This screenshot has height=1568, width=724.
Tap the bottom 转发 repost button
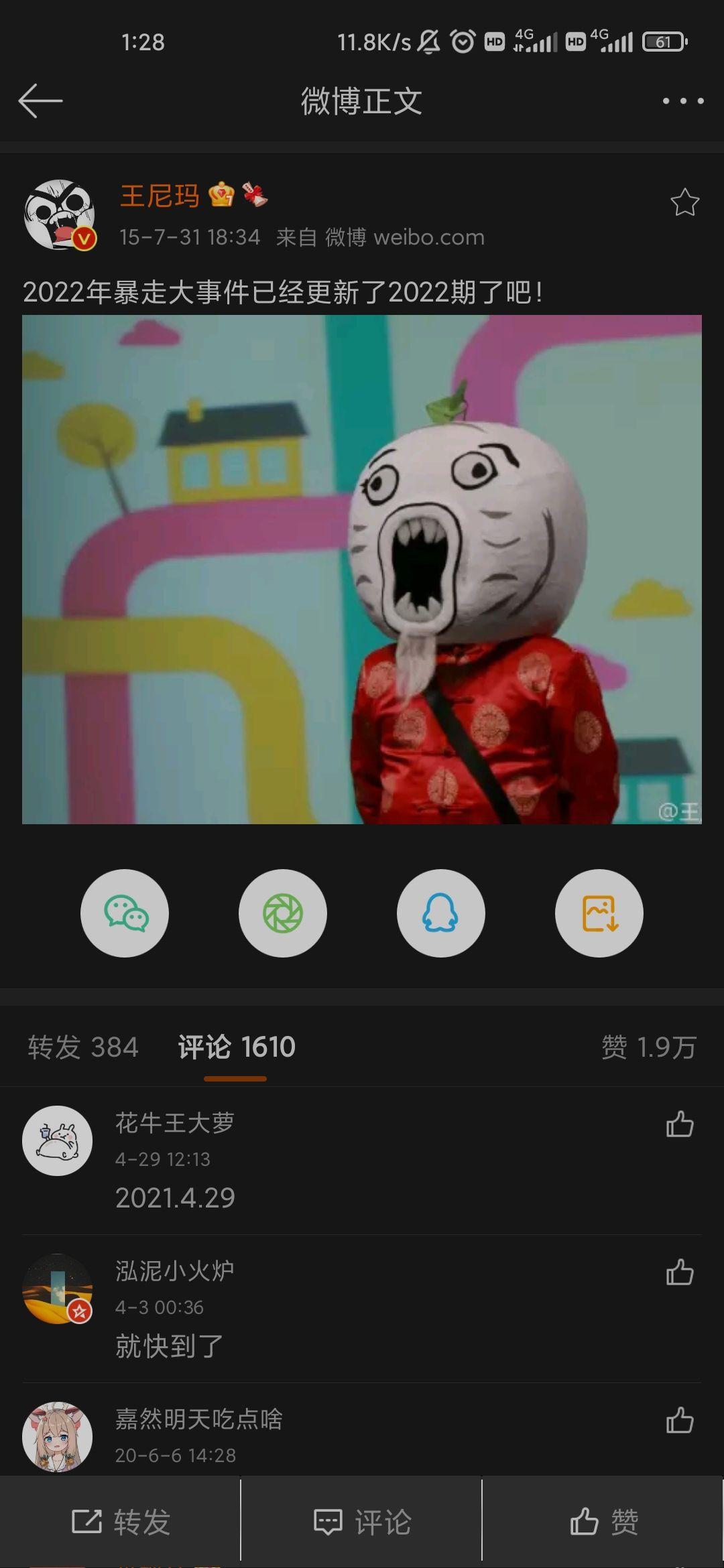click(121, 1522)
